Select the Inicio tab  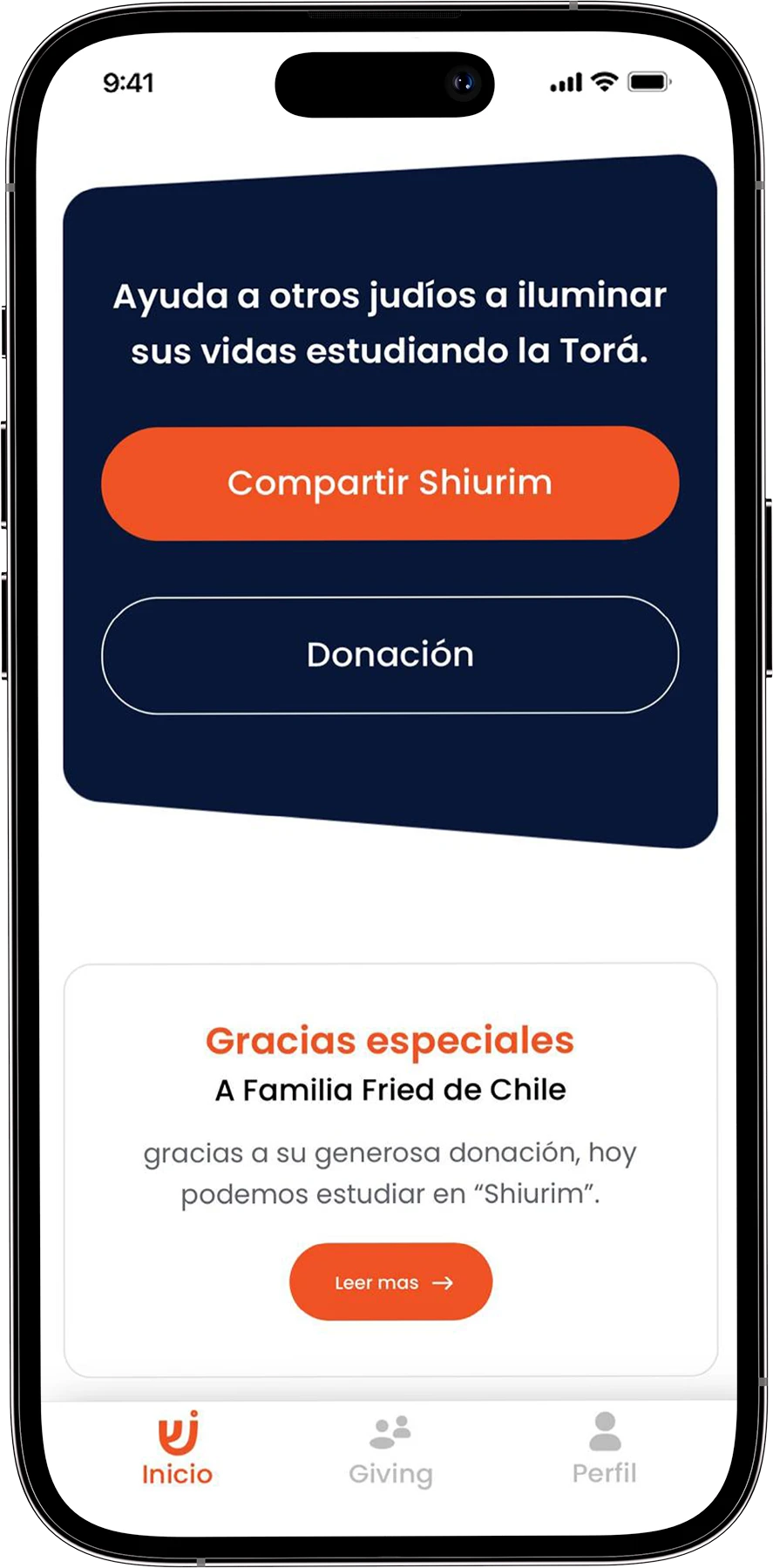178,1450
